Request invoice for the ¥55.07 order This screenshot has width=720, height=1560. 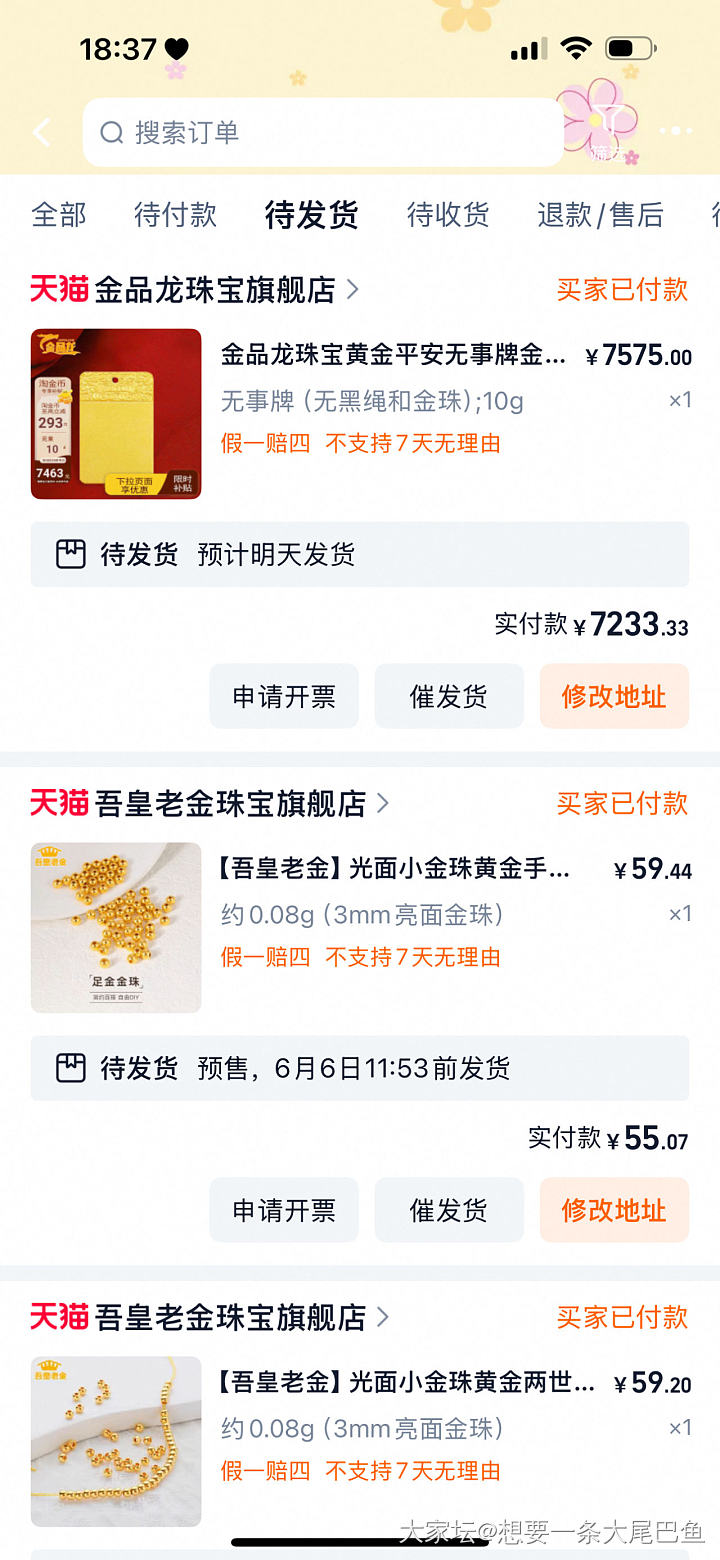284,1210
